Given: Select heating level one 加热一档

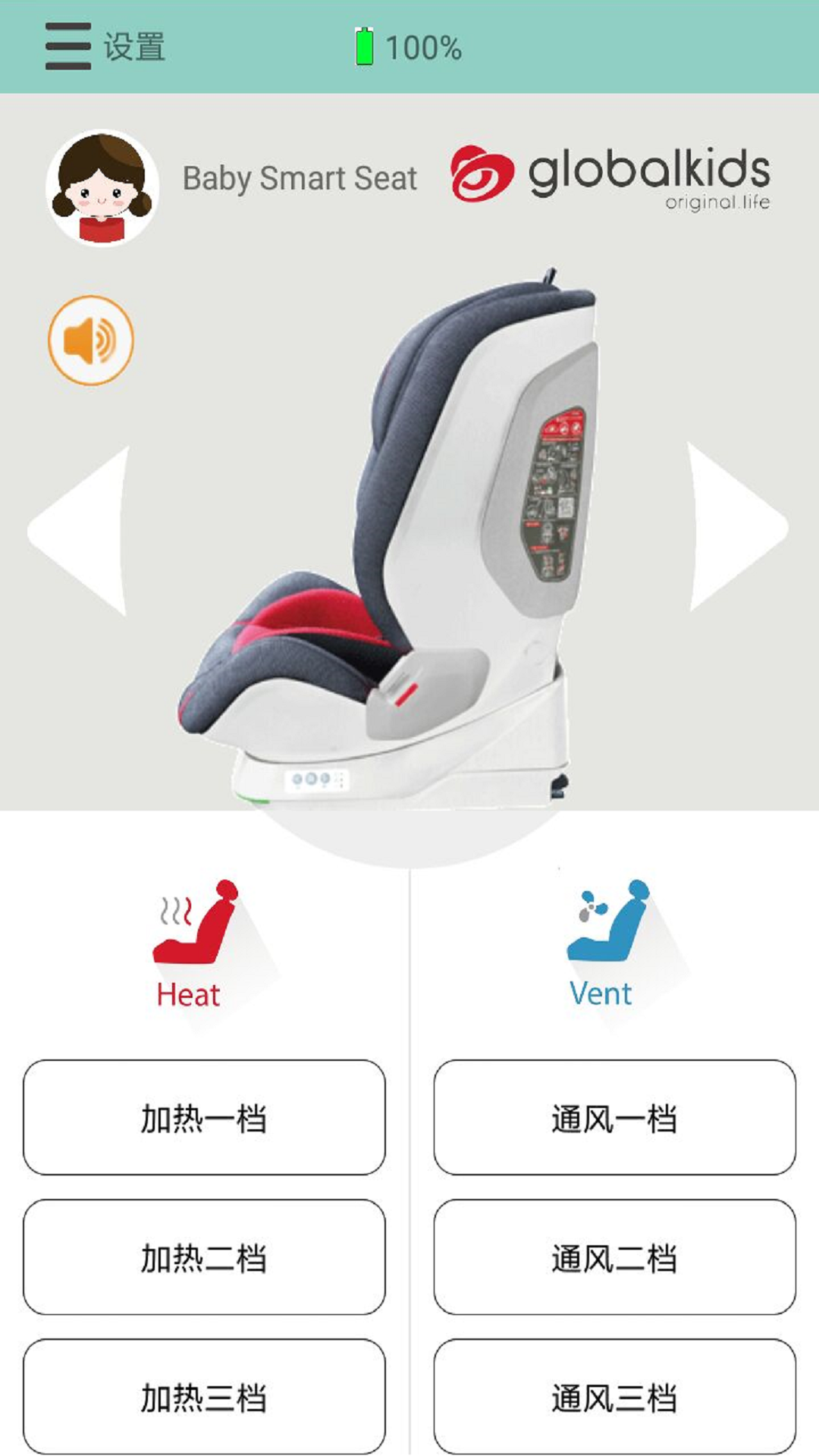Looking at the screenshot, I should coord(204,1118).
